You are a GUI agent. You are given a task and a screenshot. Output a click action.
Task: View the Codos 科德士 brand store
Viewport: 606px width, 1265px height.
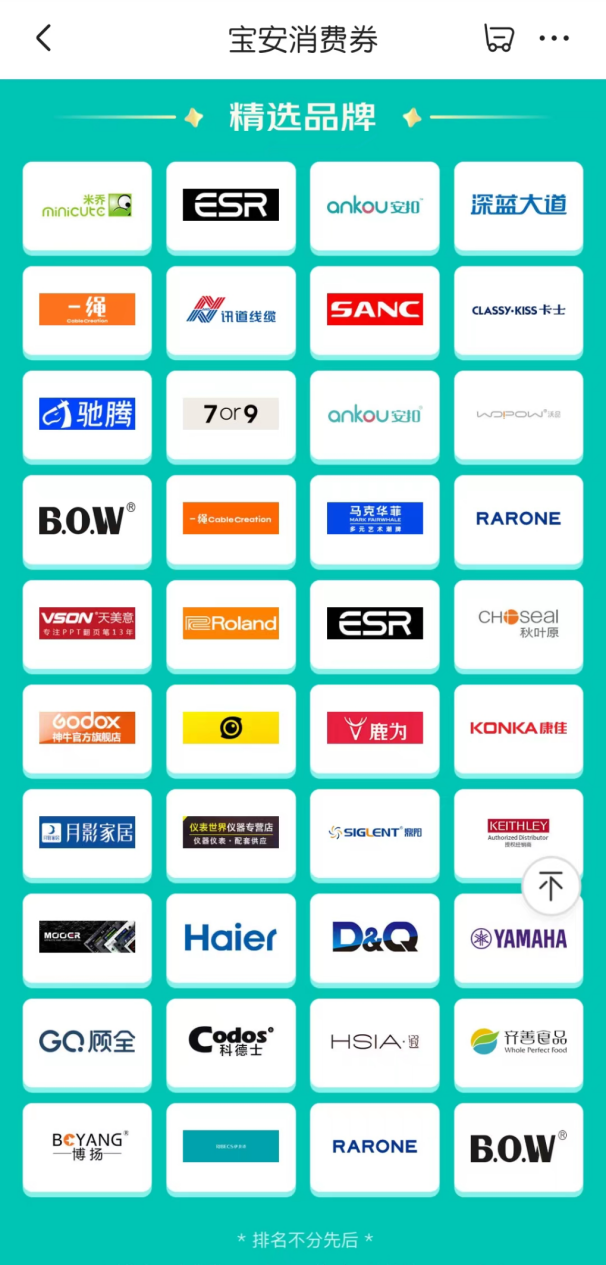point(231,1042)
